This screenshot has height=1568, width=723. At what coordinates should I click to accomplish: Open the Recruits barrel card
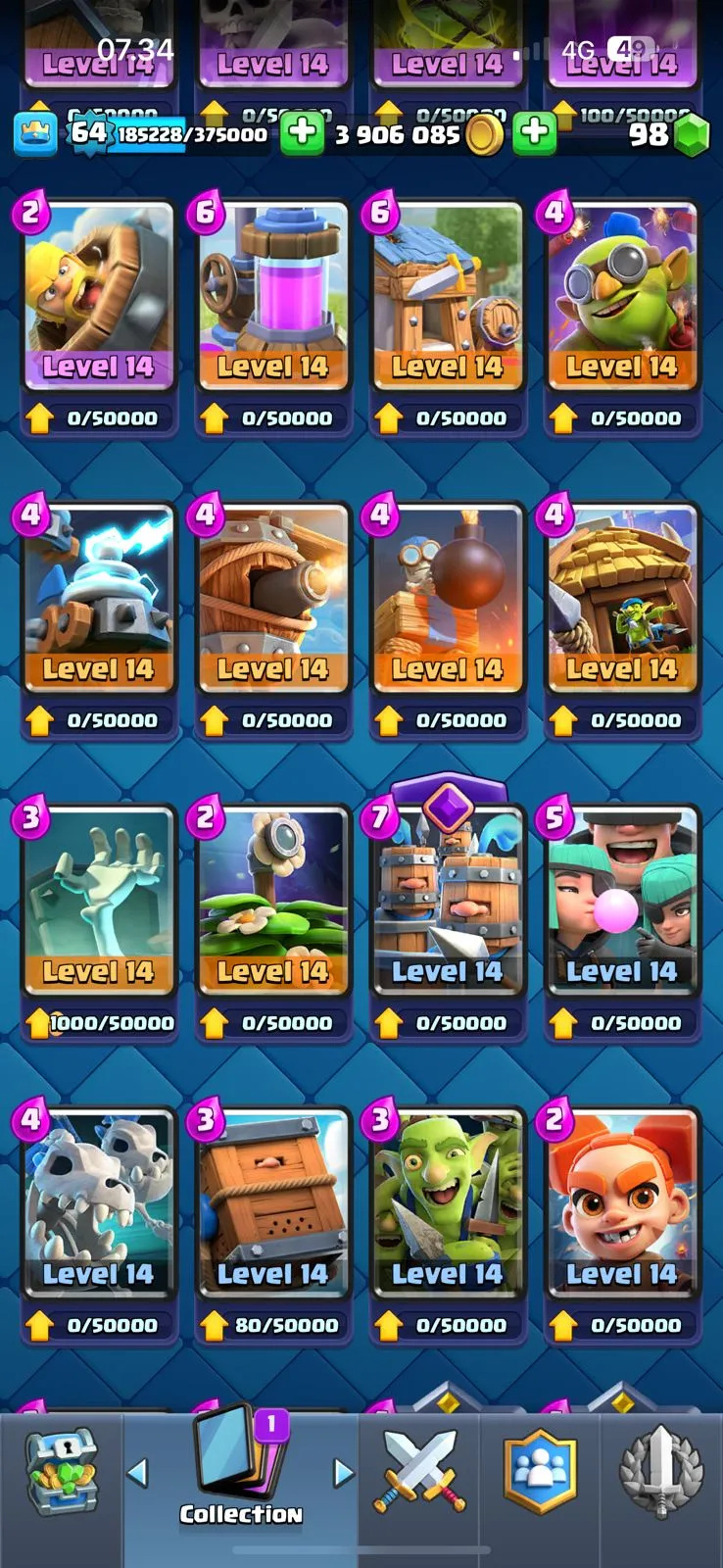[x=447, y=900]
